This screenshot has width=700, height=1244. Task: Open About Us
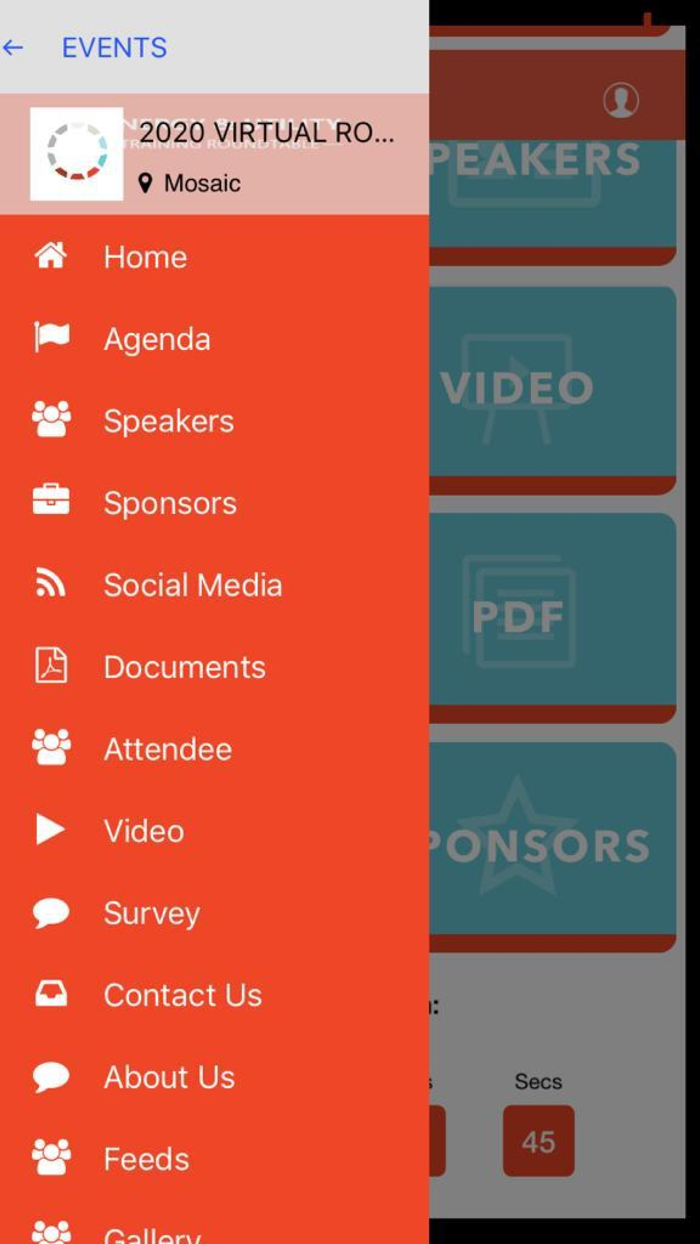[x=169, y=1077]
